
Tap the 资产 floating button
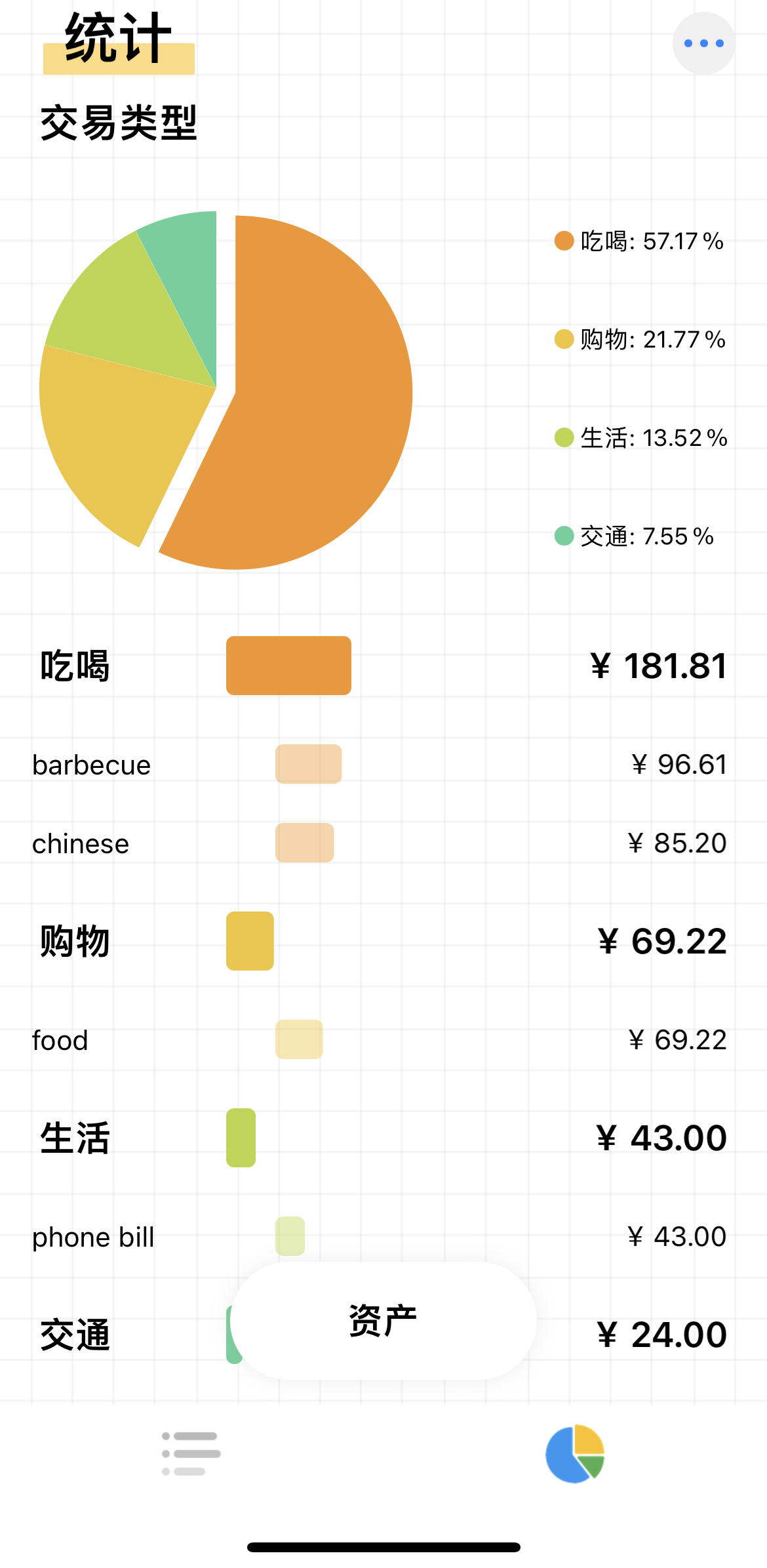click(x=383, y=1321)
